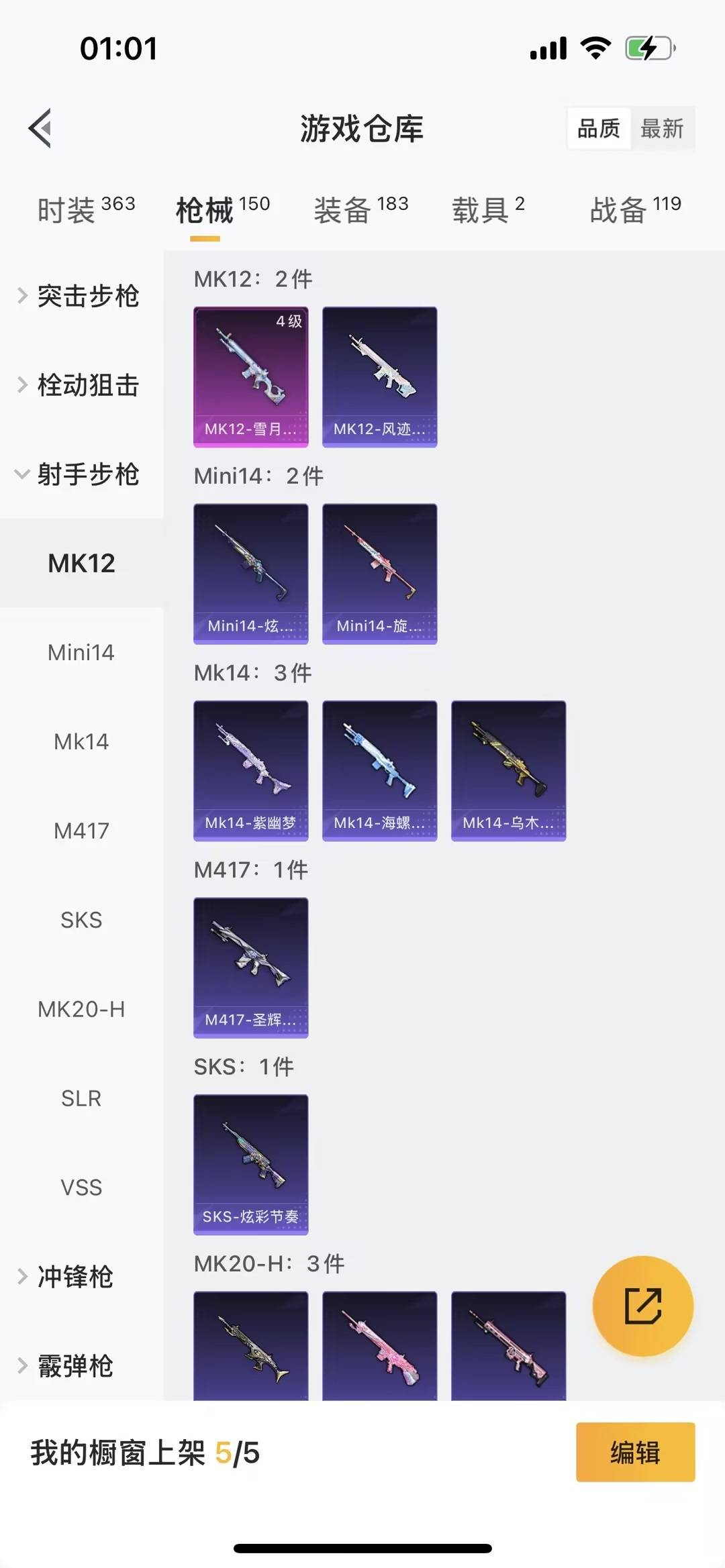Select the MK12-雪月 weapon thumbnail
The height and width of the screenshot is (1568, 725).
coord(250,376)
